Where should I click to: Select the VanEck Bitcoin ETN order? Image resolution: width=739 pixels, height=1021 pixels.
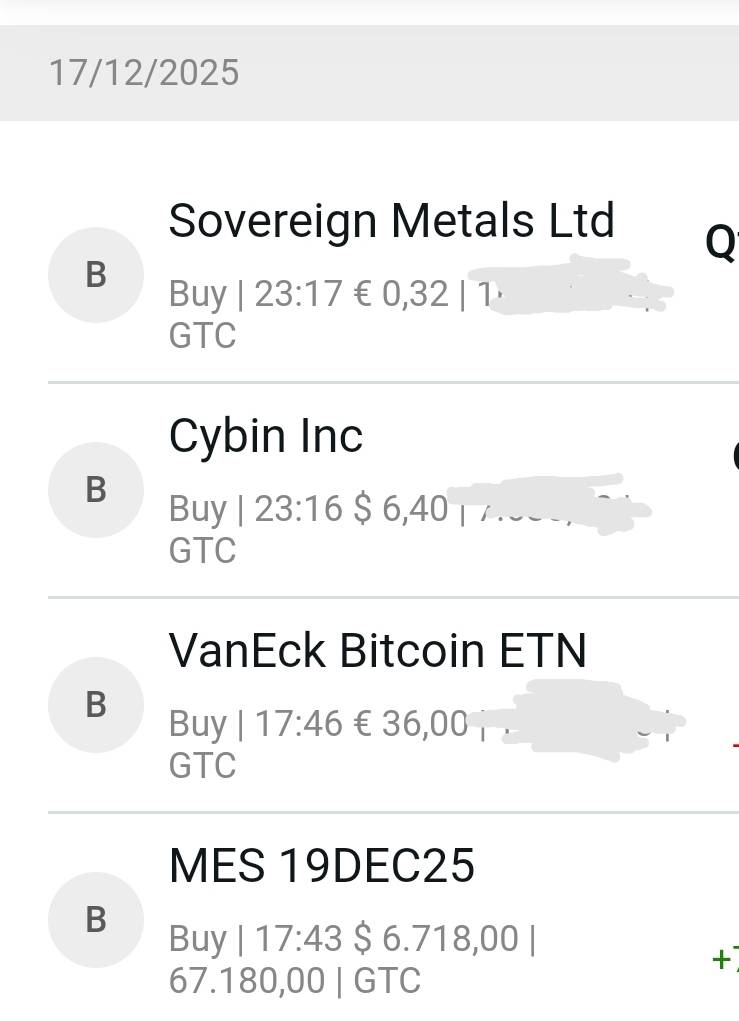tap(377, 652)
